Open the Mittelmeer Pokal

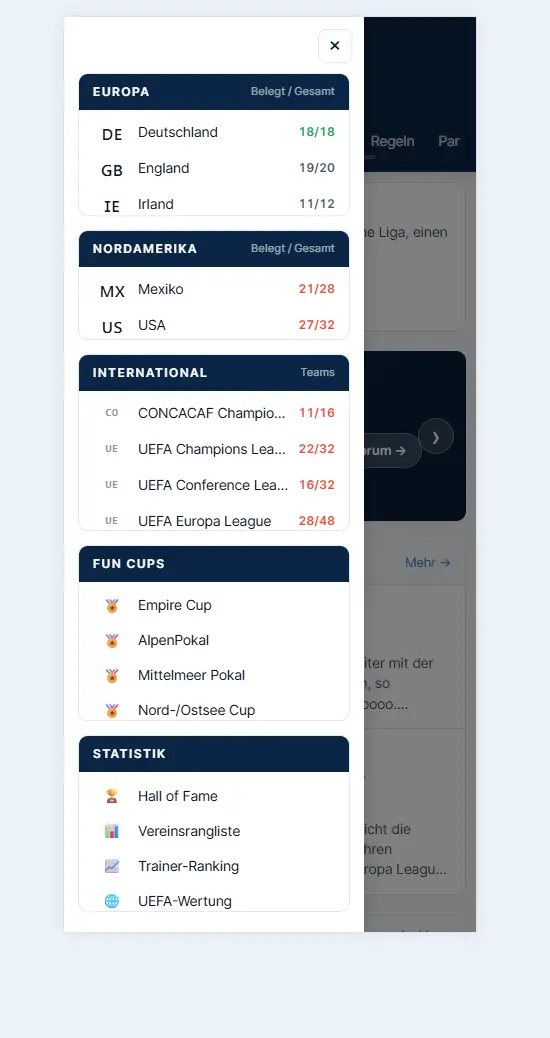tap(214, 675)
